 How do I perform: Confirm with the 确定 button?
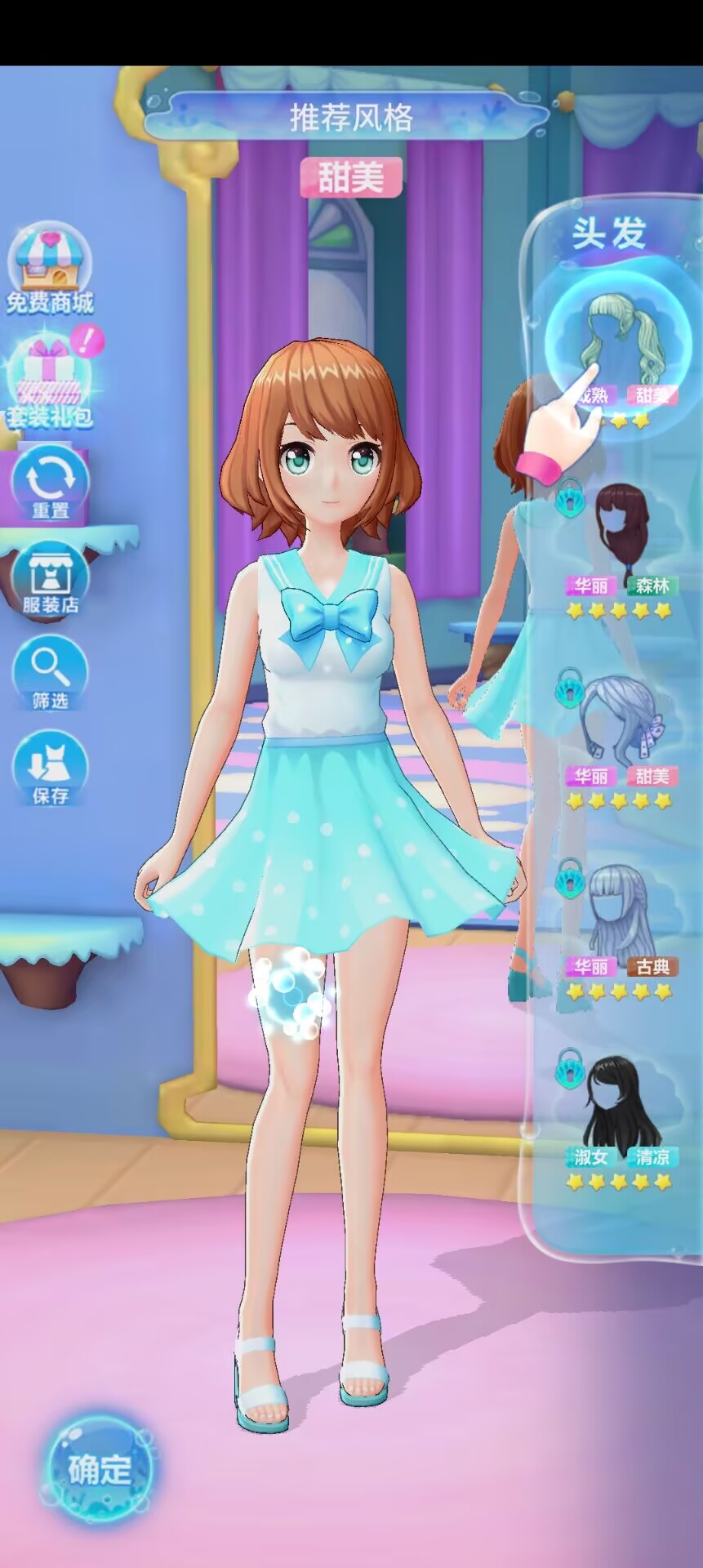coord(98,1471)
